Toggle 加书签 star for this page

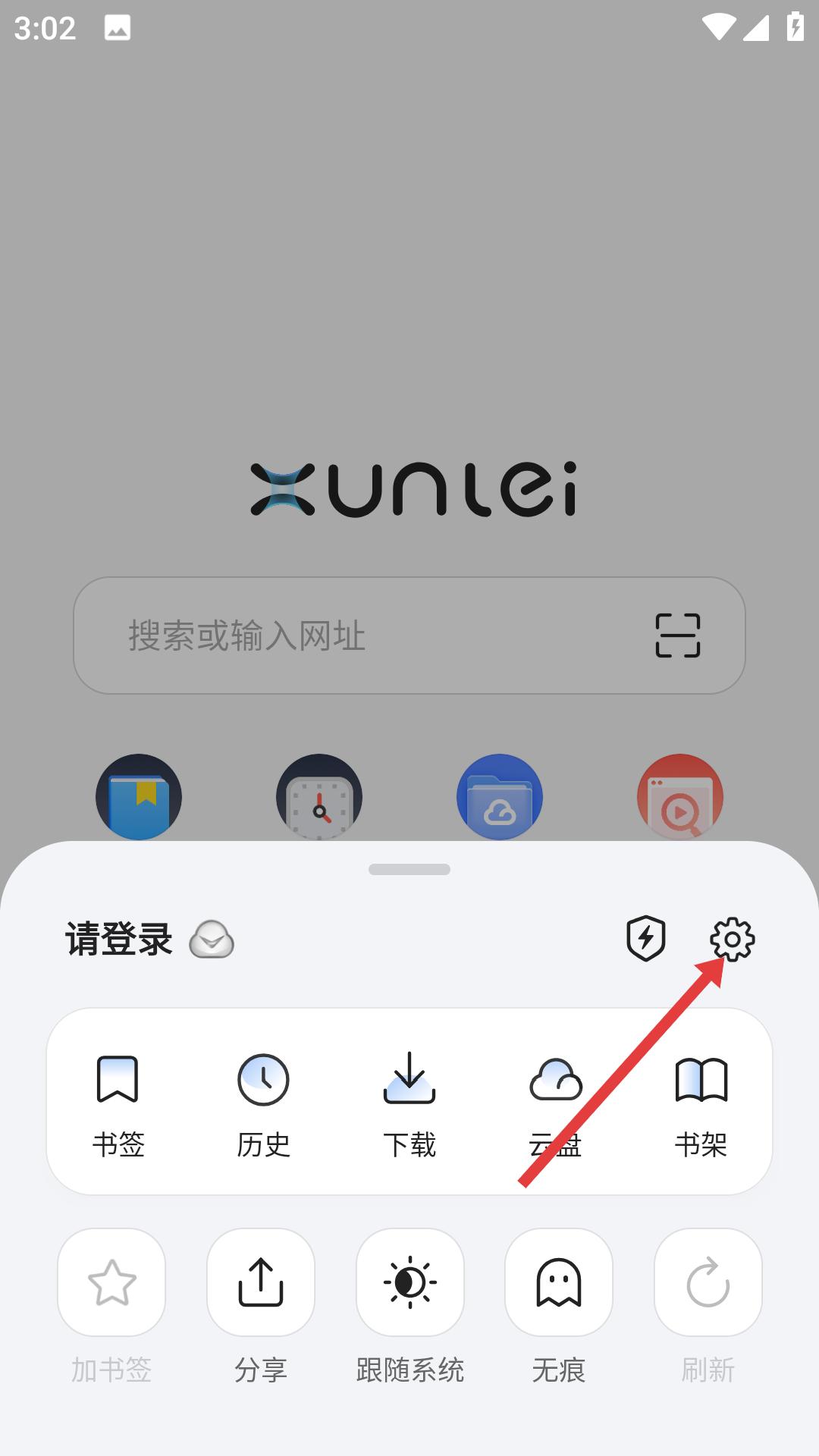point(111,1282)
